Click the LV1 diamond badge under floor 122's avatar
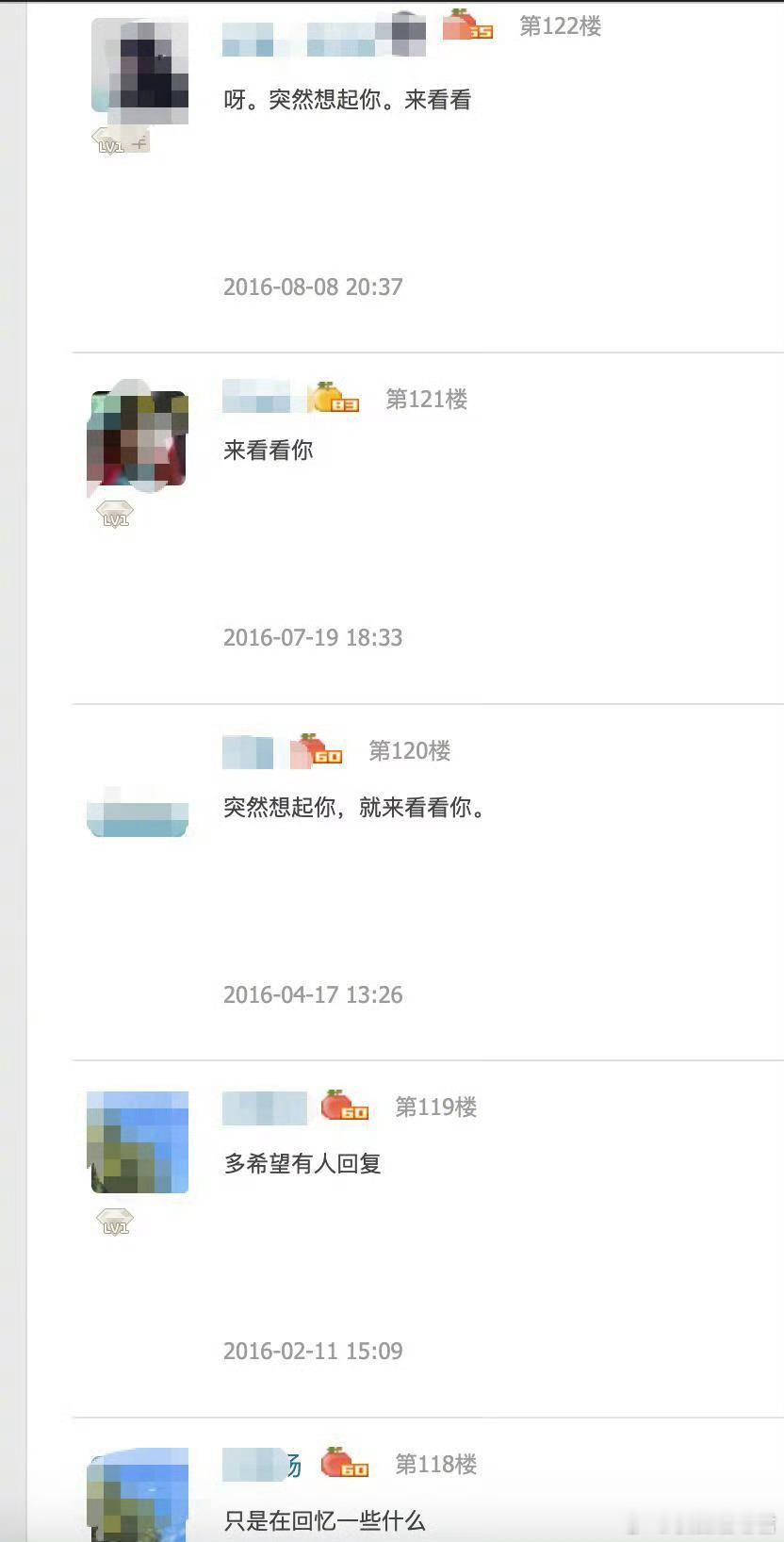This screenshot has width=784, height=1542. pyautogui.click(x=113, y=143)
